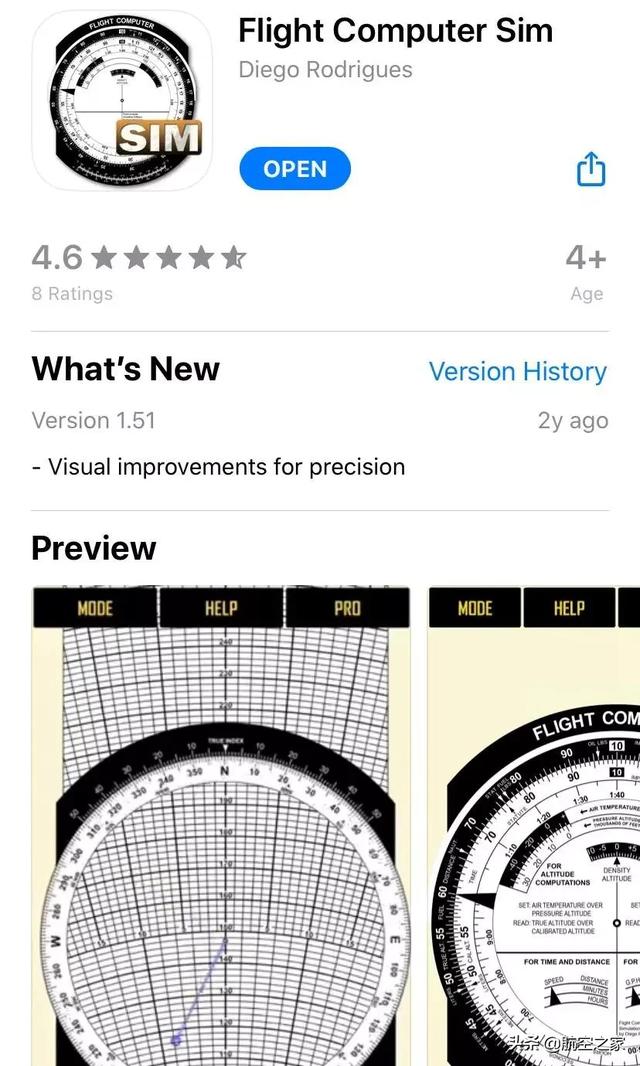
Task: Open the Flight Computer Sim app
Action: click(x=295, y=169)
